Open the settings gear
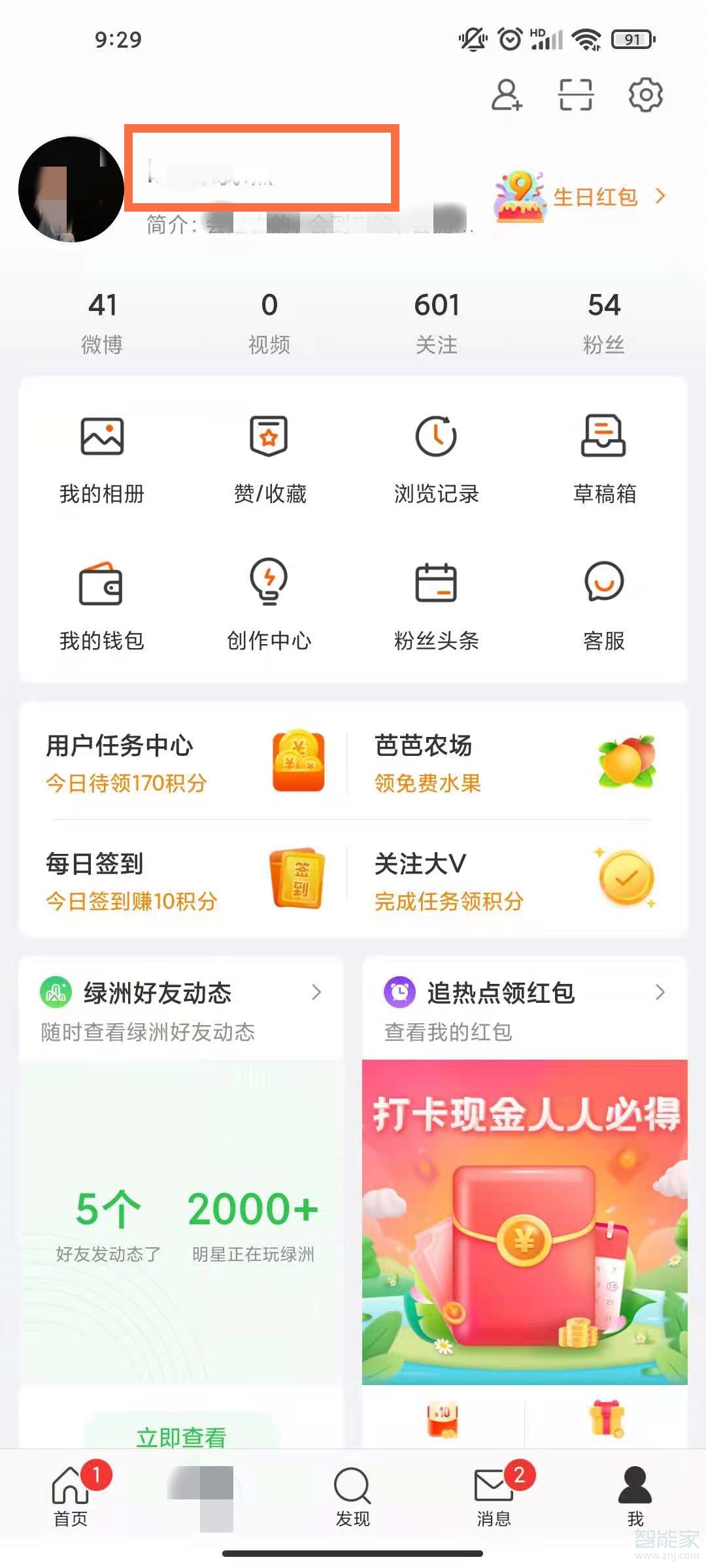706x1568 pixels. pos(647,95)
